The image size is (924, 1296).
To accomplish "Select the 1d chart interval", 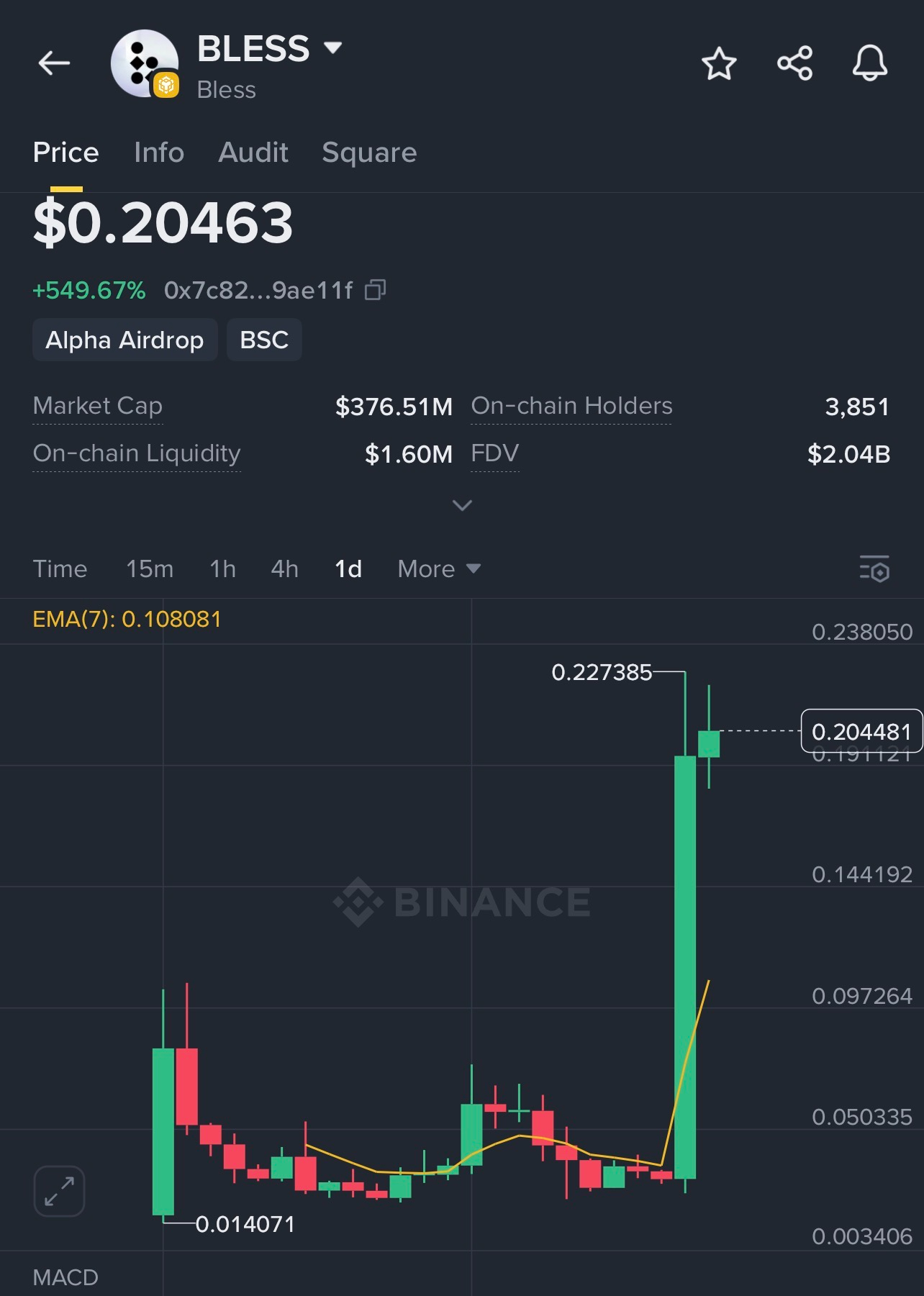I will [x=348, y=569].
